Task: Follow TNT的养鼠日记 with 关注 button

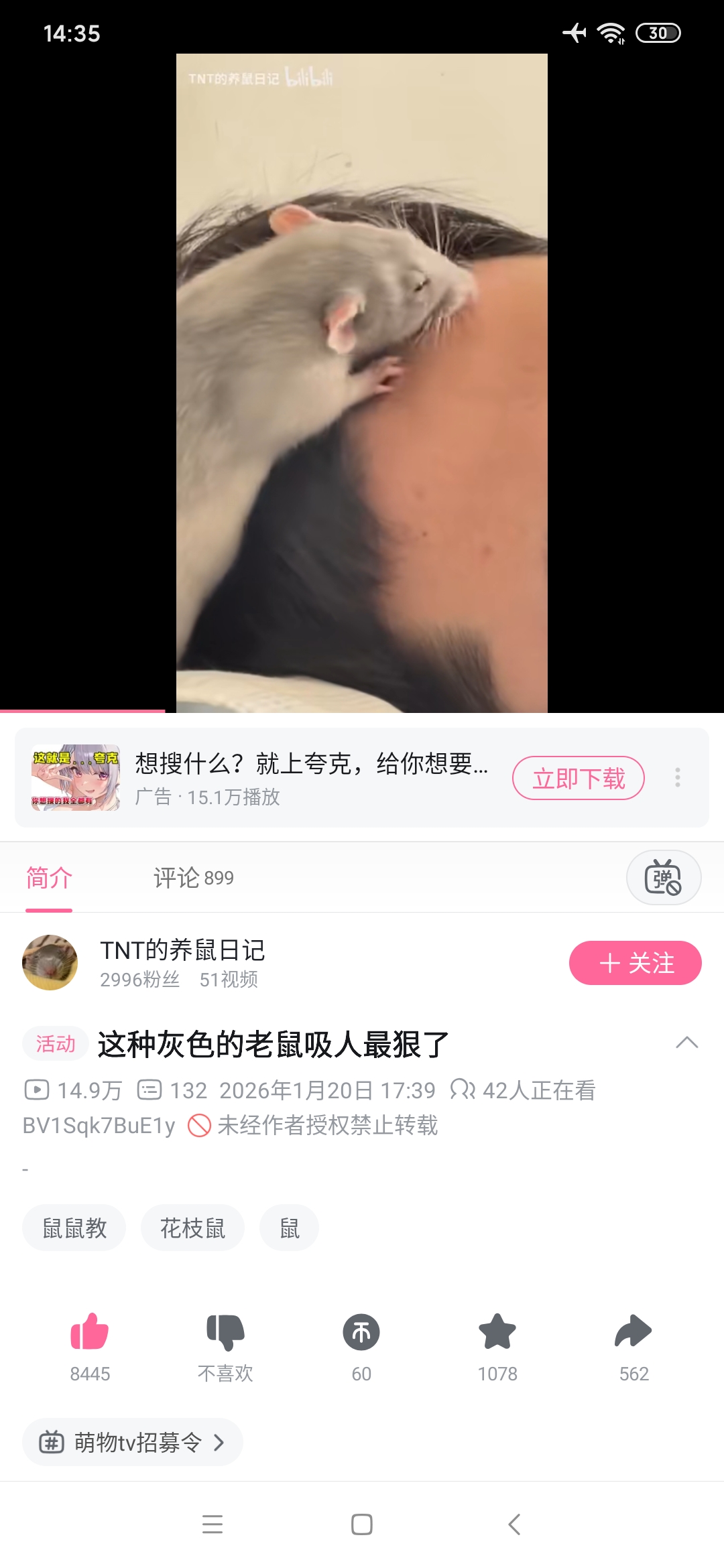Action: [635, 963]
